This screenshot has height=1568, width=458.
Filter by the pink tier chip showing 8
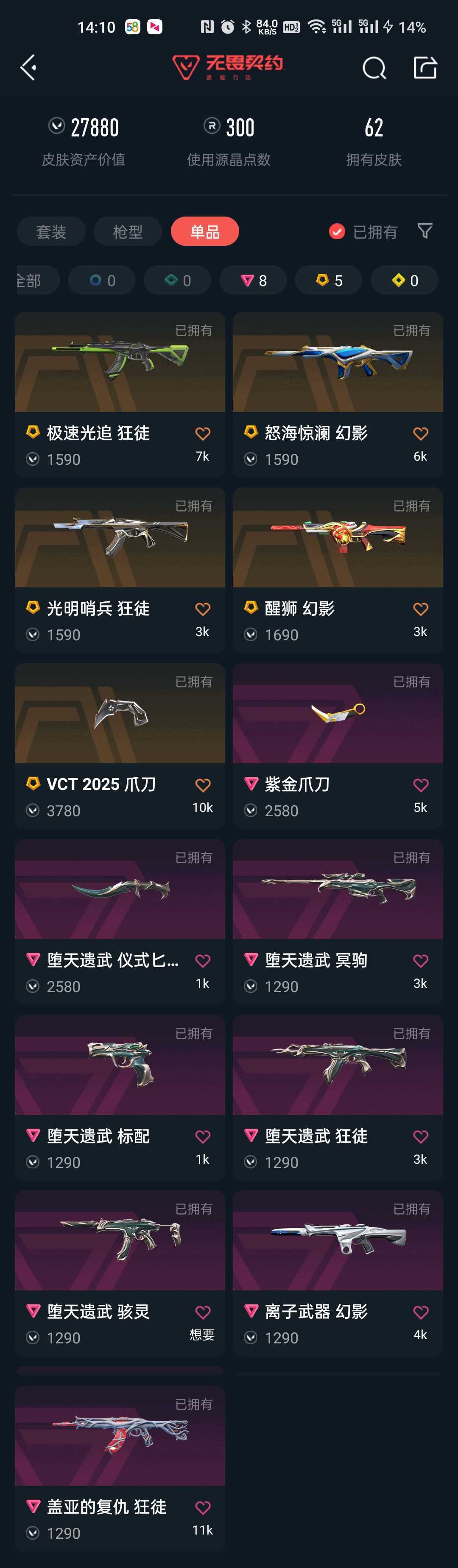click(254, 281)
